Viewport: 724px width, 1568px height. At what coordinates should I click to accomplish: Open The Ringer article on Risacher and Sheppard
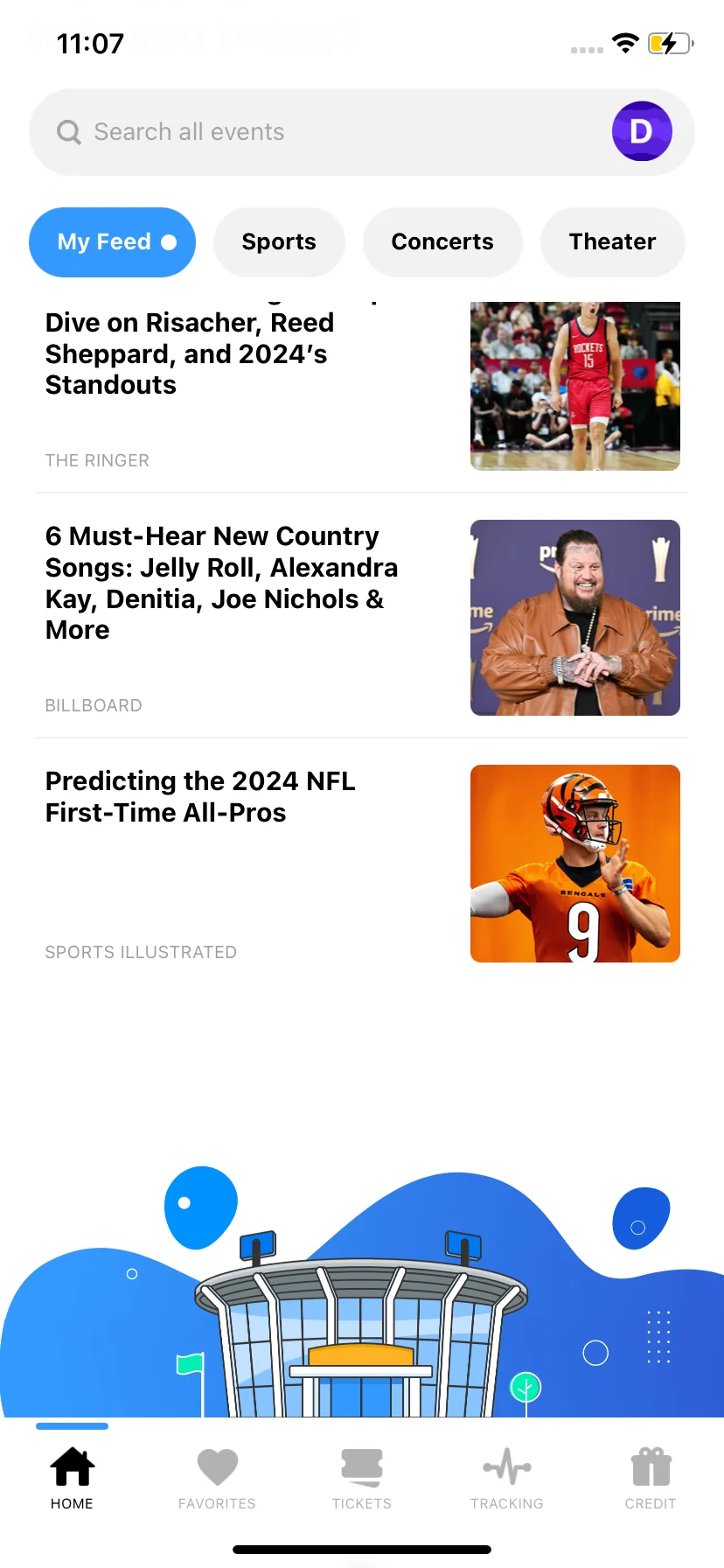[x=189, y=354]
